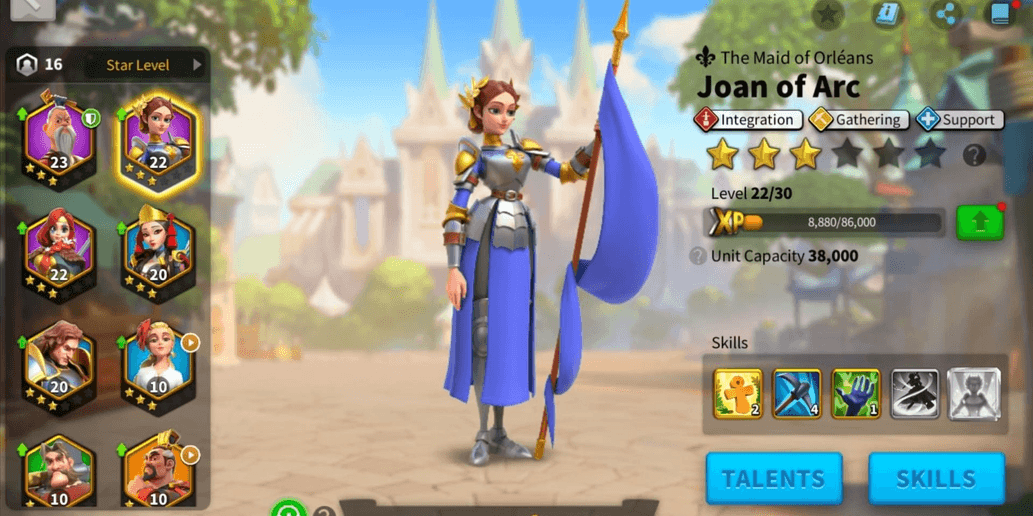Open the Skills page

click(935, 478)
